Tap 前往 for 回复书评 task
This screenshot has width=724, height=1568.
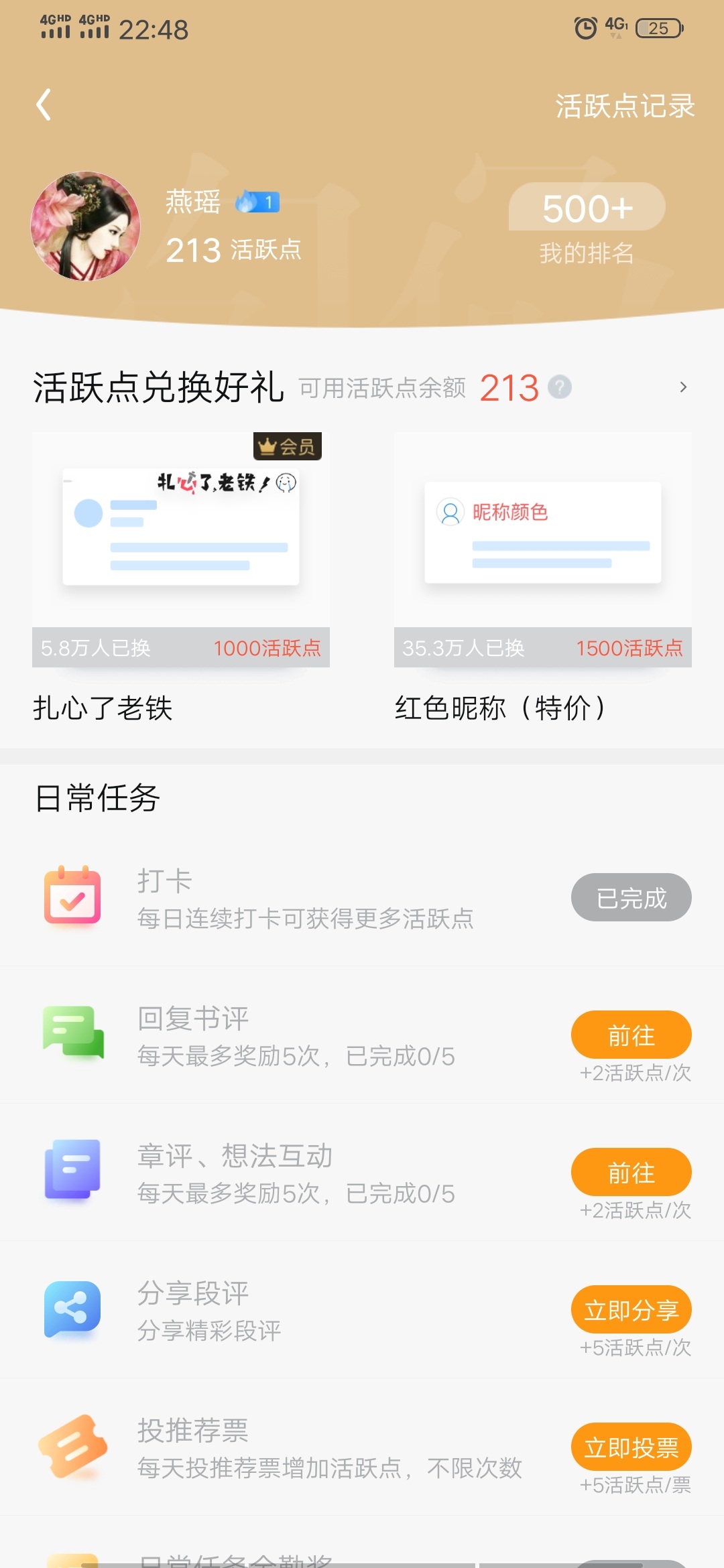click(x=631, y=1035)
